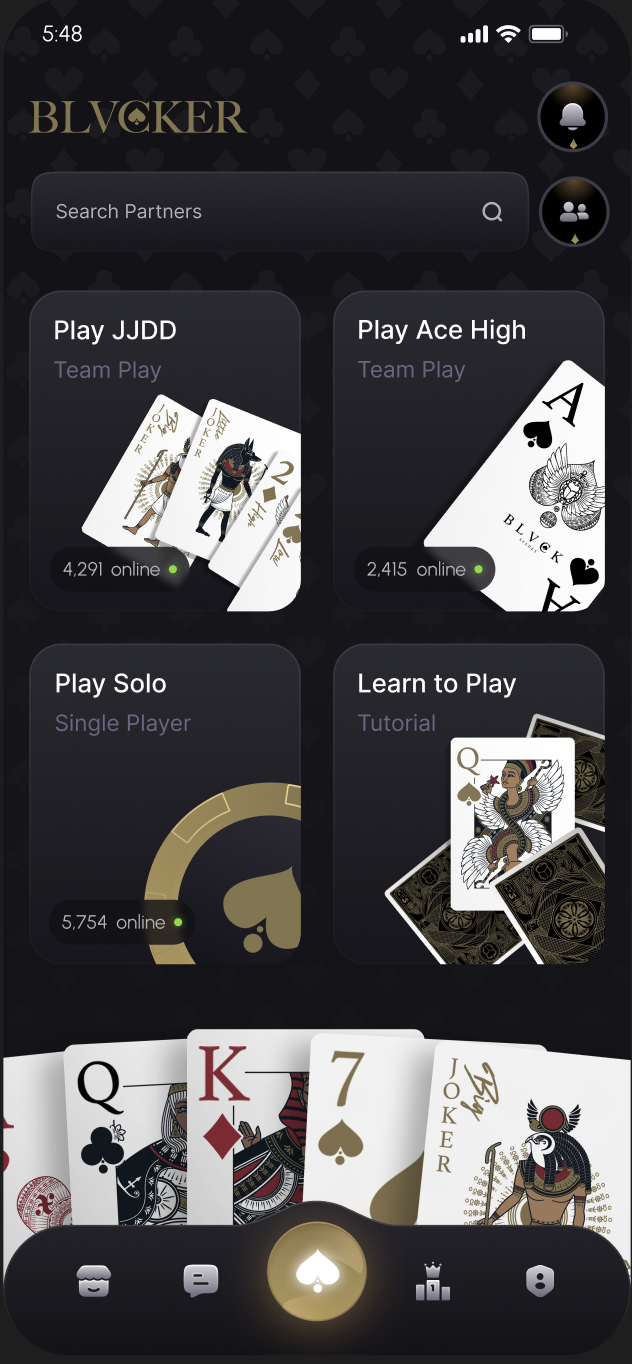Open the leaderboard tab
The image size is (632, 1364).
(x=433, y=1280)
